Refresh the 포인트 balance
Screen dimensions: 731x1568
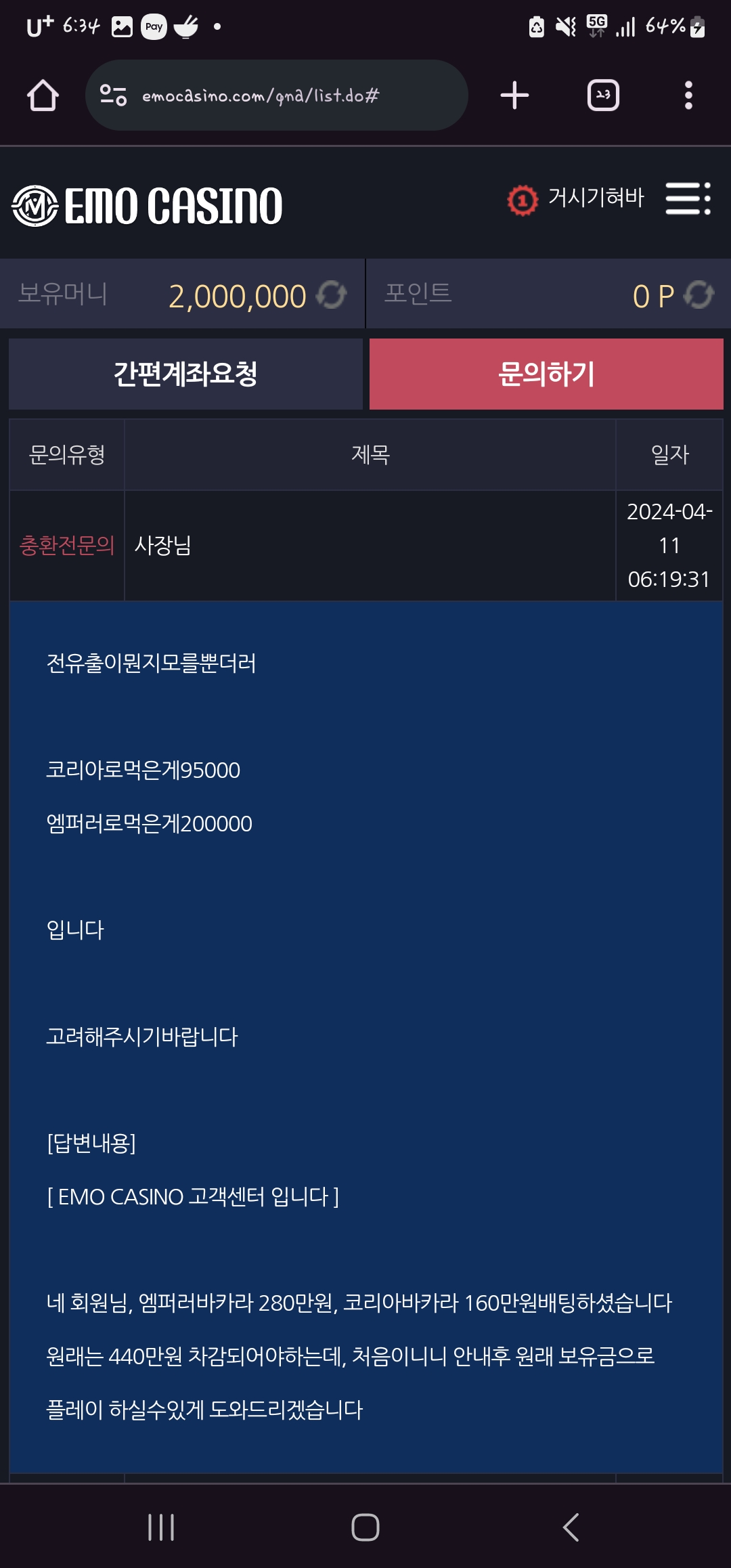[699, 295]
